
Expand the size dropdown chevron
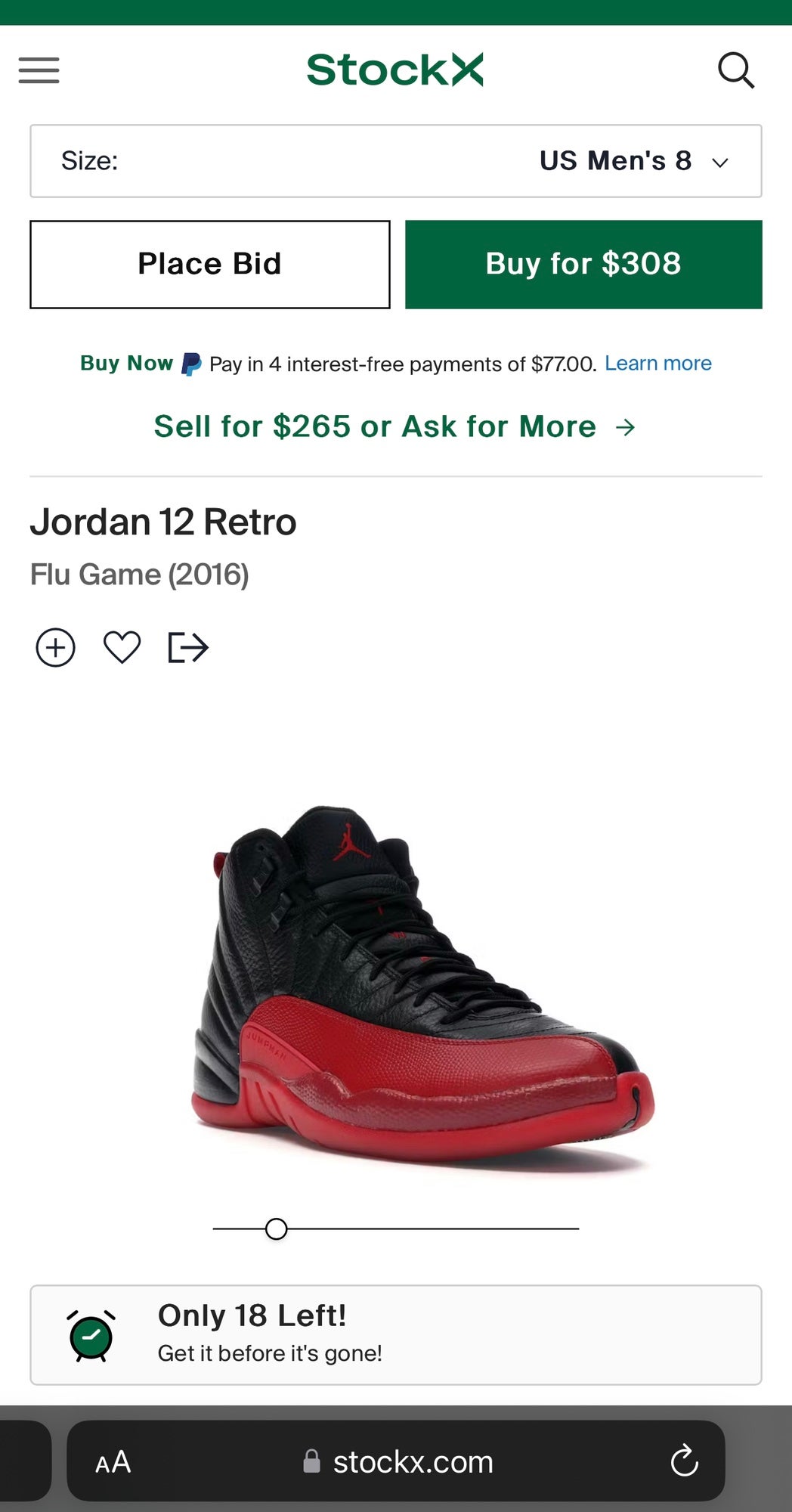[719, 162]
